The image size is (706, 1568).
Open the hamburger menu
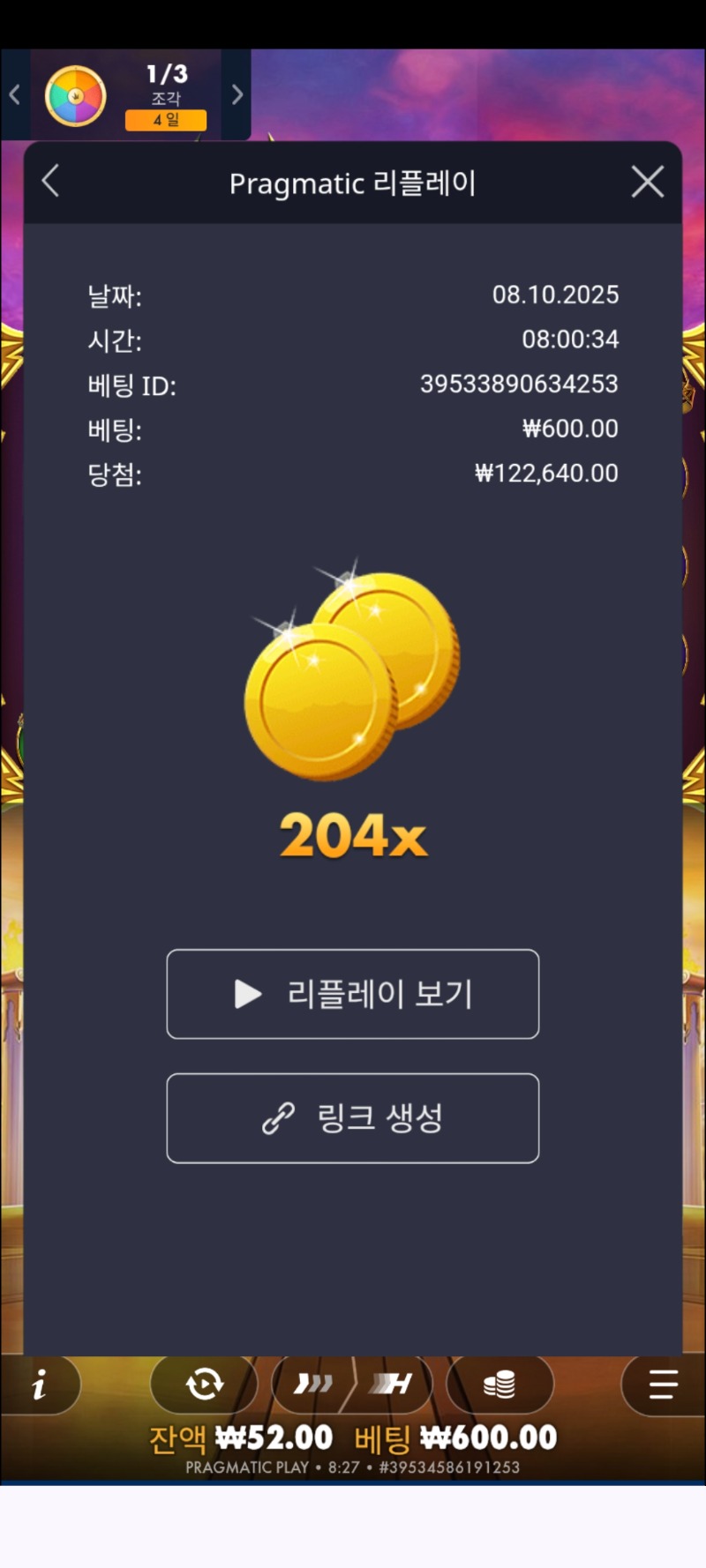pyautogui.click(x=663, y=1385)
